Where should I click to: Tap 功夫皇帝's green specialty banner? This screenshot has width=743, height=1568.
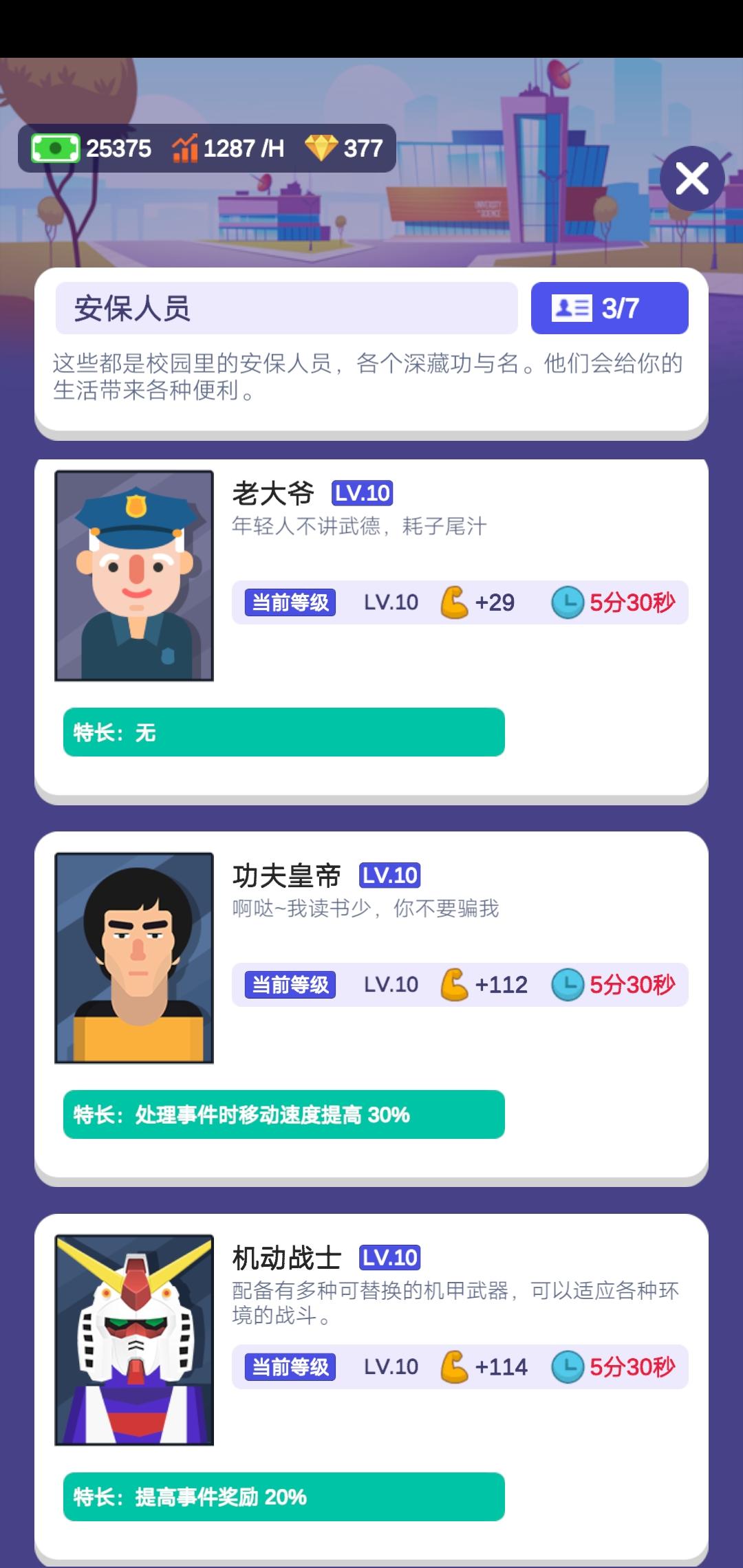click(286, 1115)
